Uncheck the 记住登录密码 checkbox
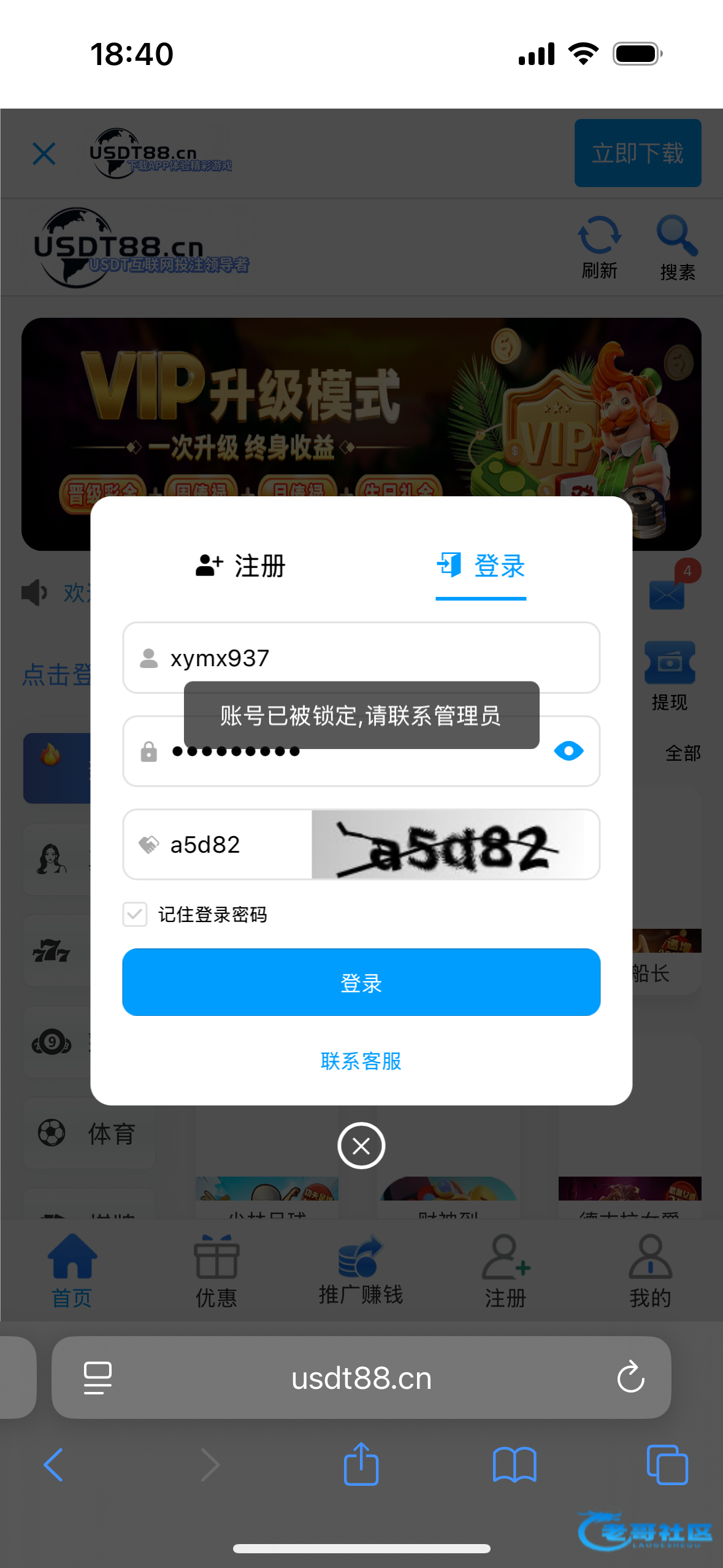 pos(135,914)
